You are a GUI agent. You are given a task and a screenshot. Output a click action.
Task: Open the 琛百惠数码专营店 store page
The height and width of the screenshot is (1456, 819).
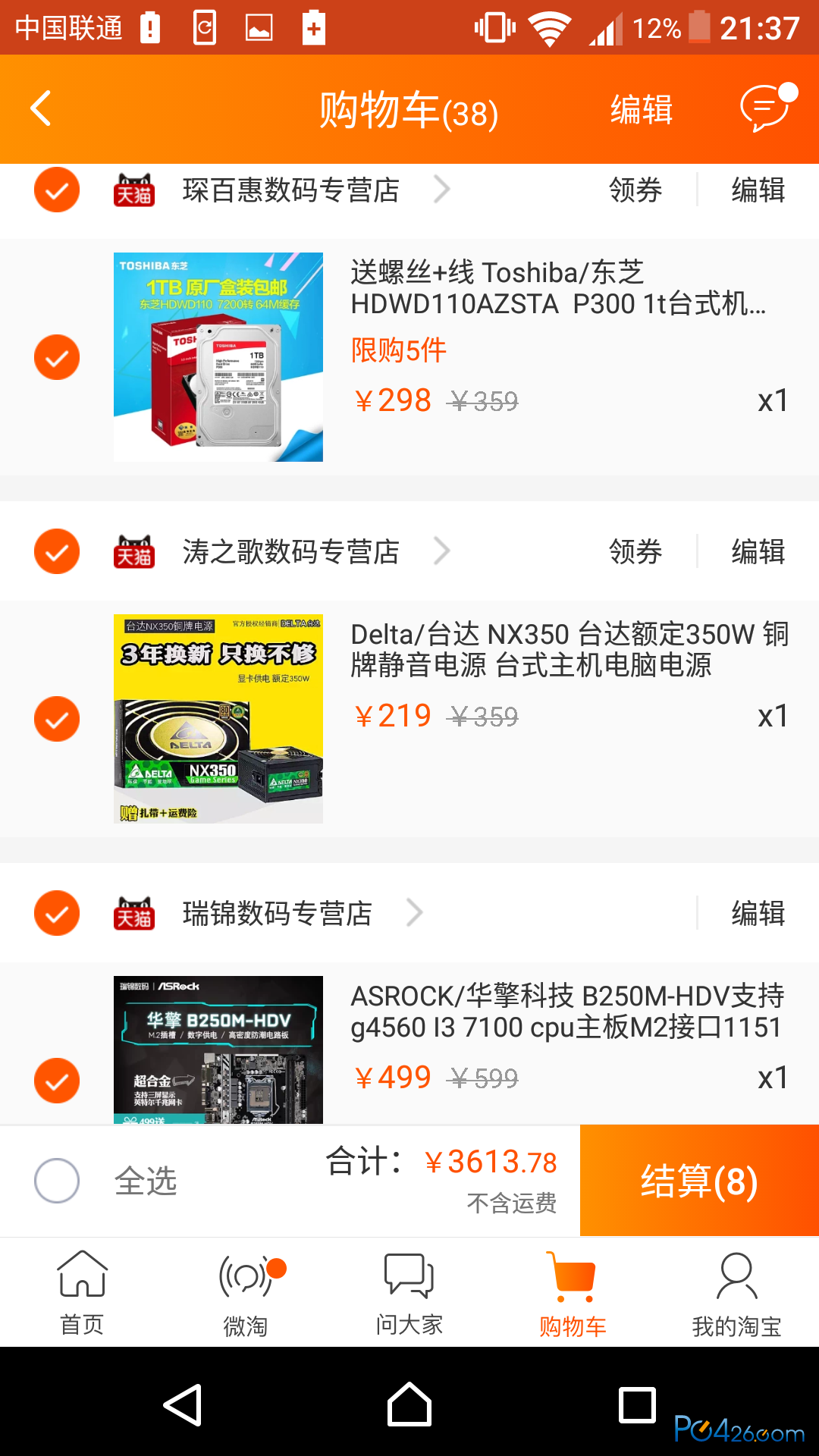(291, 190)
